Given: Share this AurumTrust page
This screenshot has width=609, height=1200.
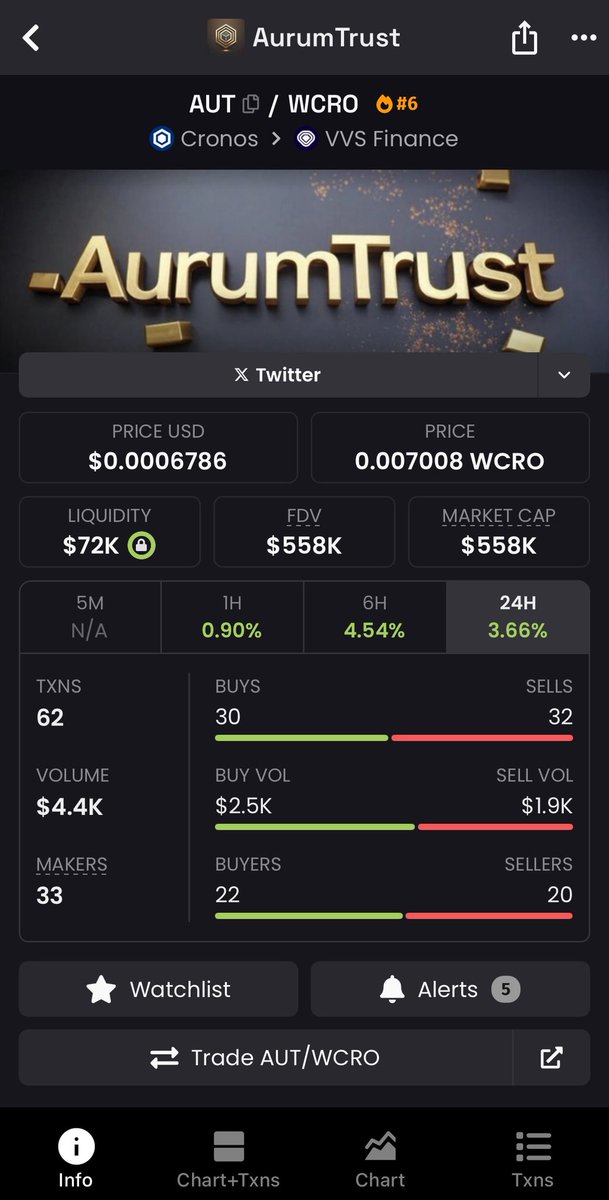Looking at the screenshot, I should point(525,38).
